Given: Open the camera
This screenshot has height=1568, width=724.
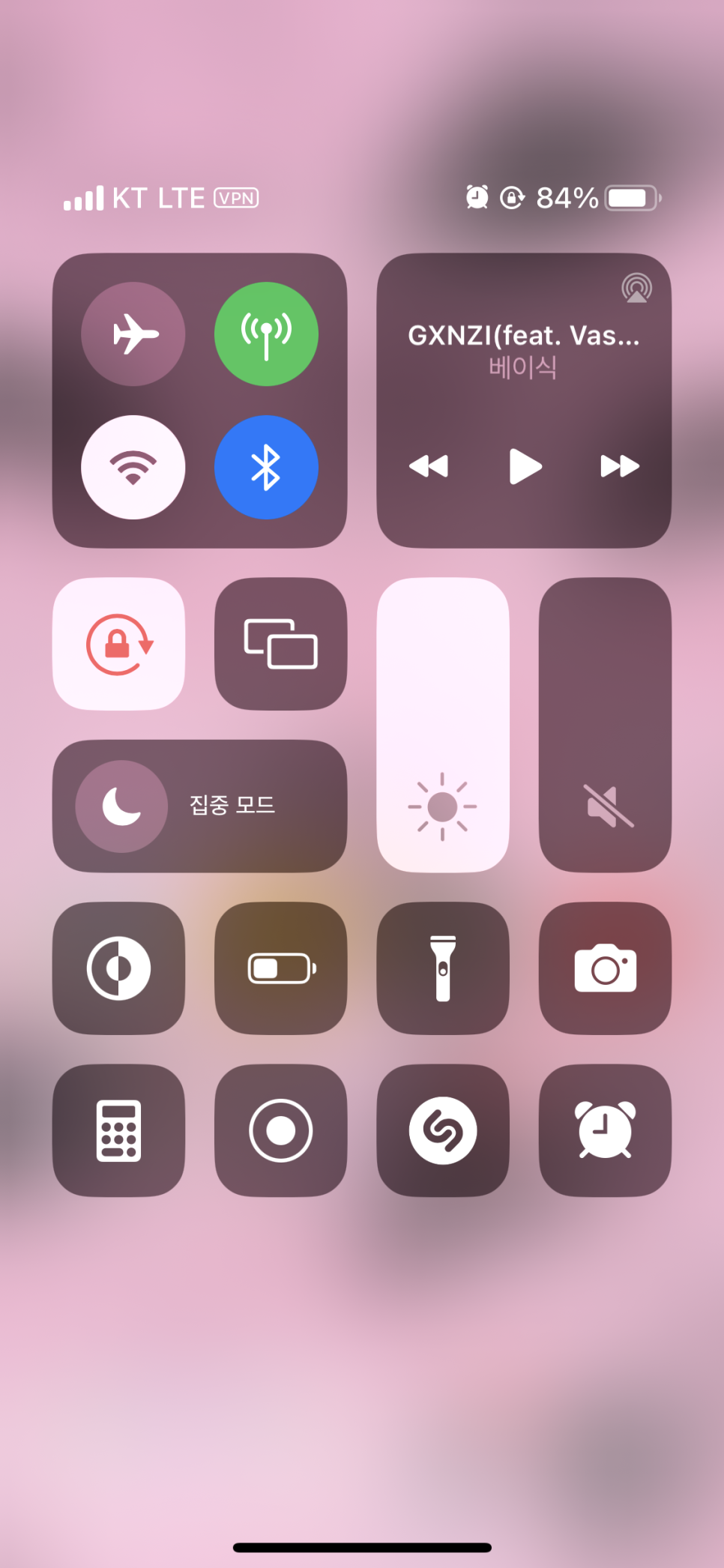Looking at the screenshot, I should (x=605, y=968).
